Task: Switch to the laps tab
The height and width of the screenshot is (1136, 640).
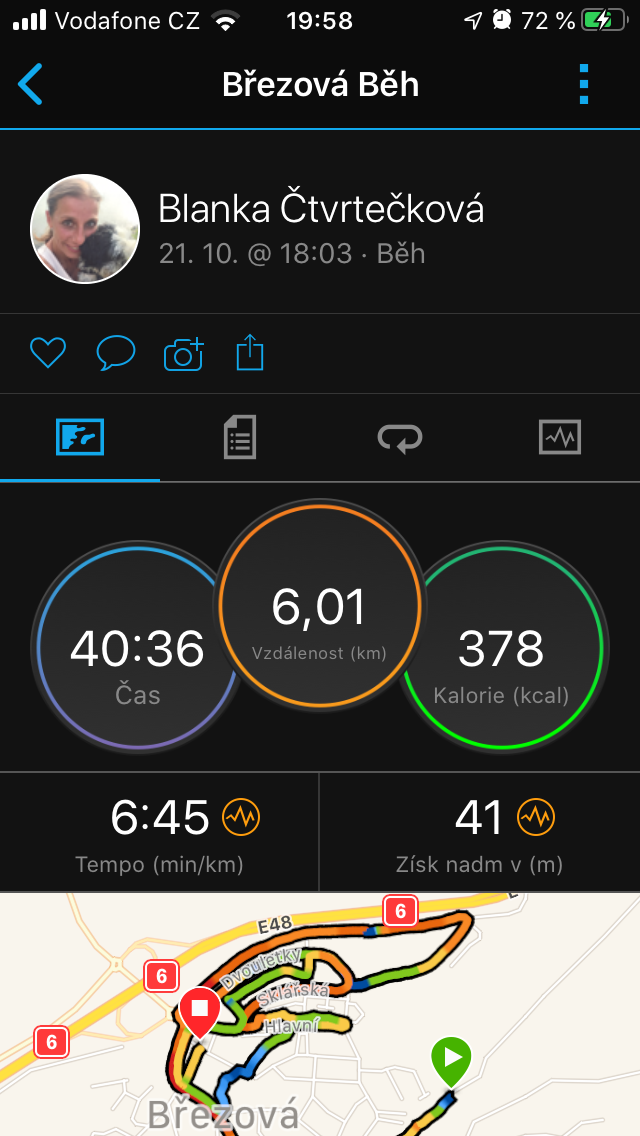Action: pyautogui.click(x=400, y=438)
